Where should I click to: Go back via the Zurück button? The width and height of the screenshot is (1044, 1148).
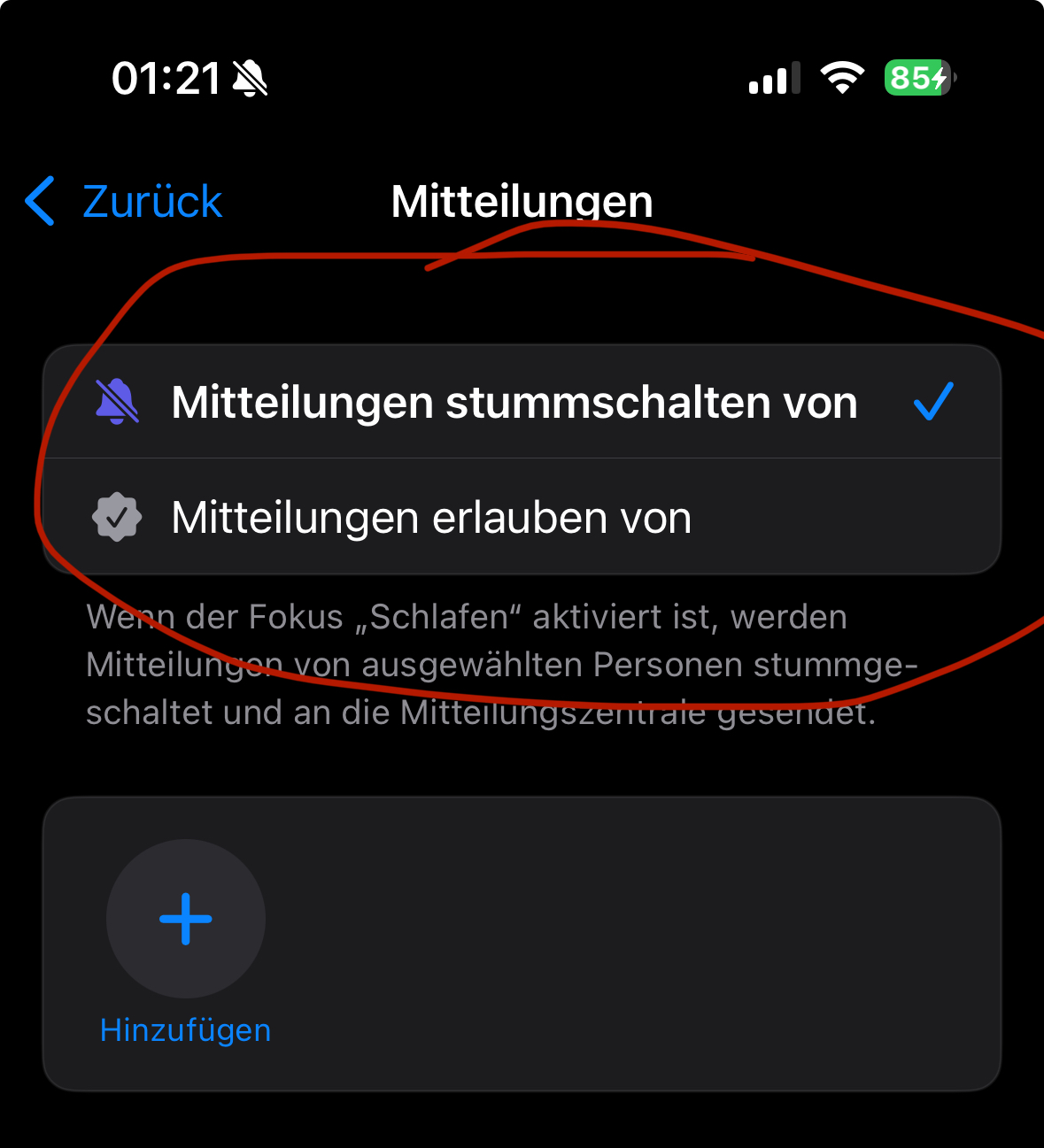(x=124, y=202)
